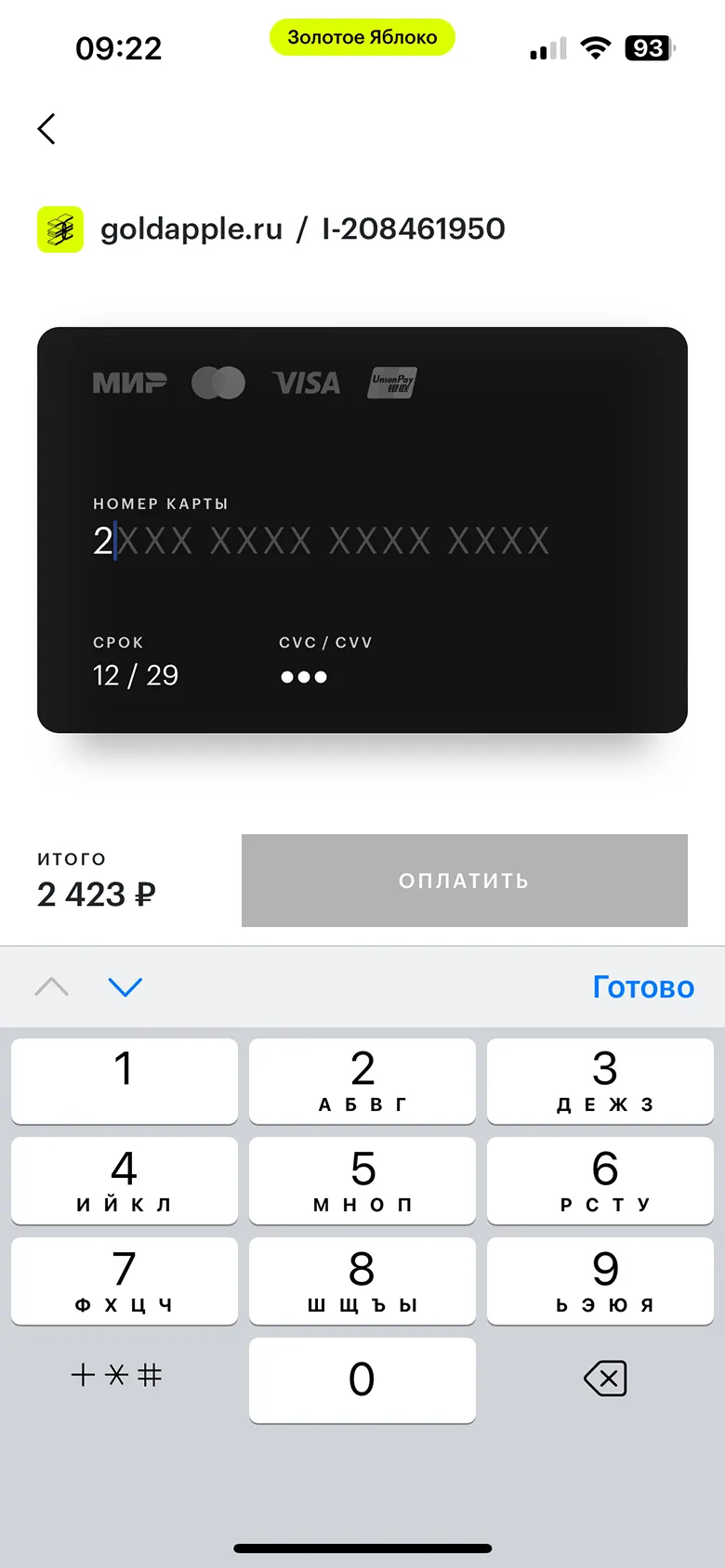Type digit 2 on the keypad

[x=362, y=1080]
